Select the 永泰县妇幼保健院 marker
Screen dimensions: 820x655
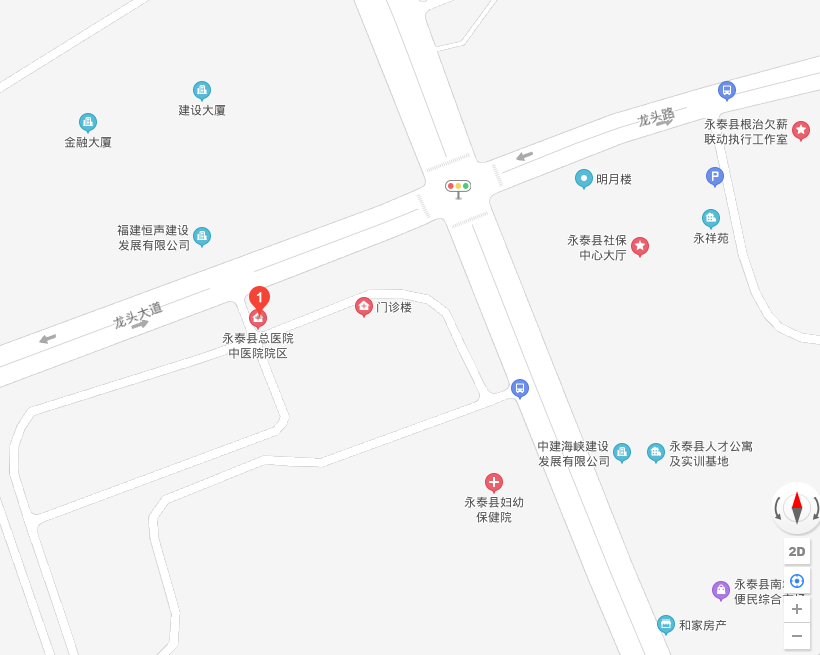tap(493, 483)
